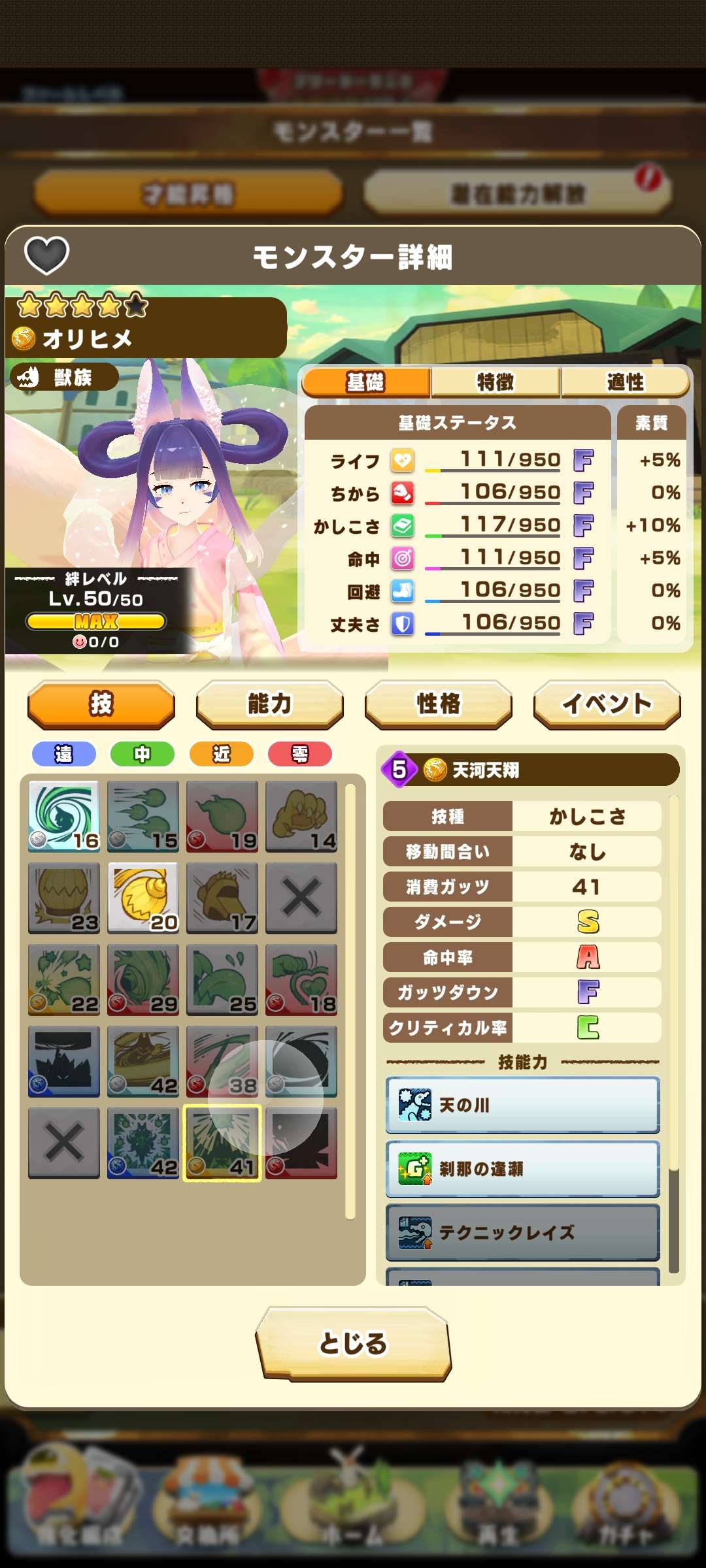
Task: Open the 能力 section
Action: (x=269, y=704)
